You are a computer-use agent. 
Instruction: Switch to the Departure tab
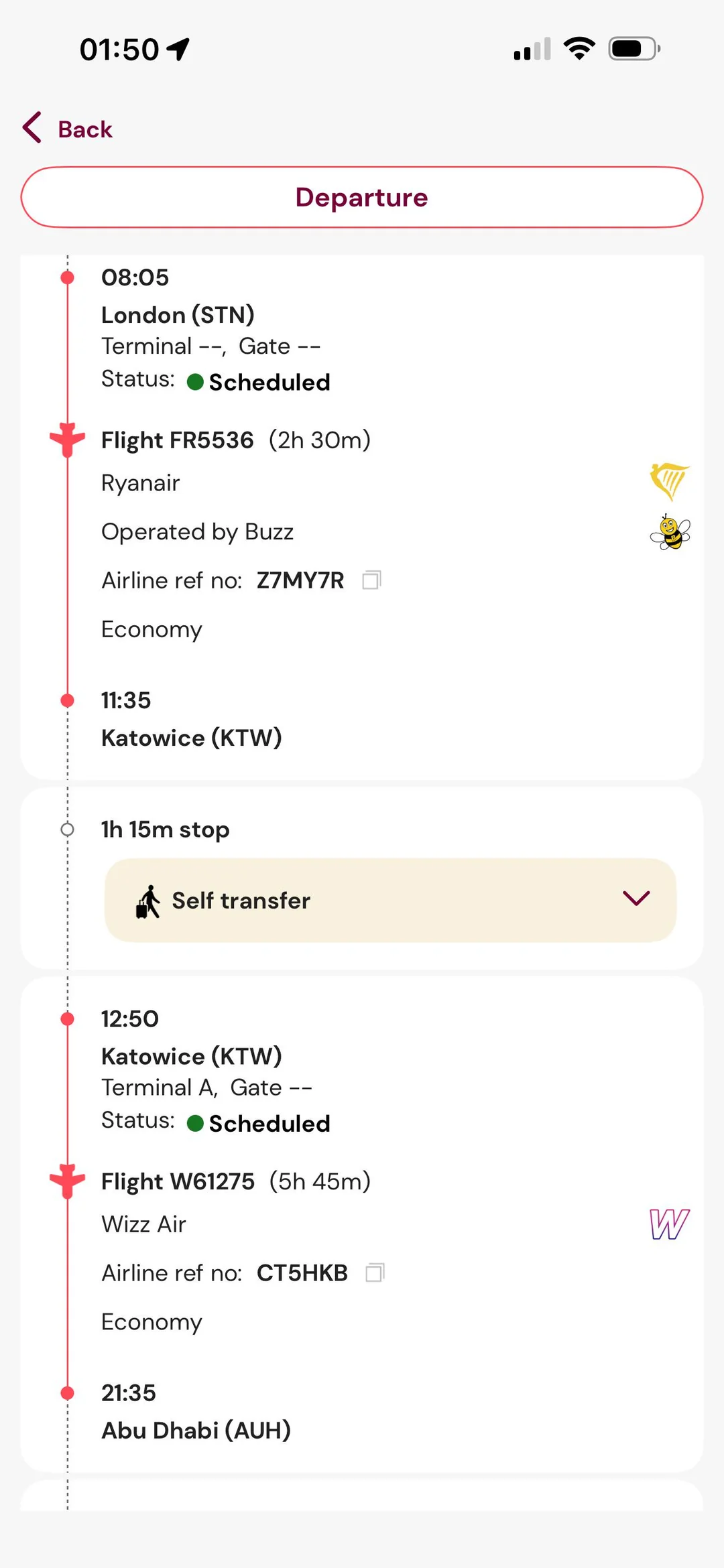[x=361, y=196]
